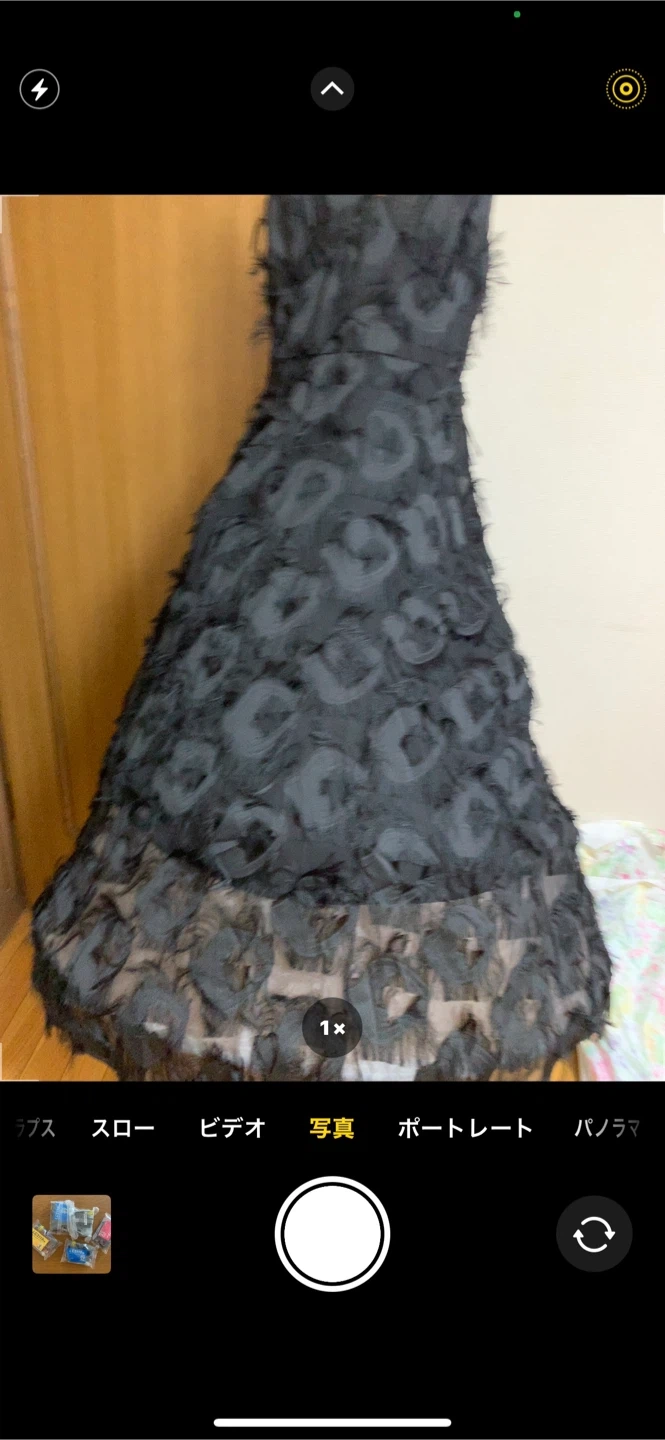
Task: Switch to ビデオ mode
Action: click(232, 1128)
